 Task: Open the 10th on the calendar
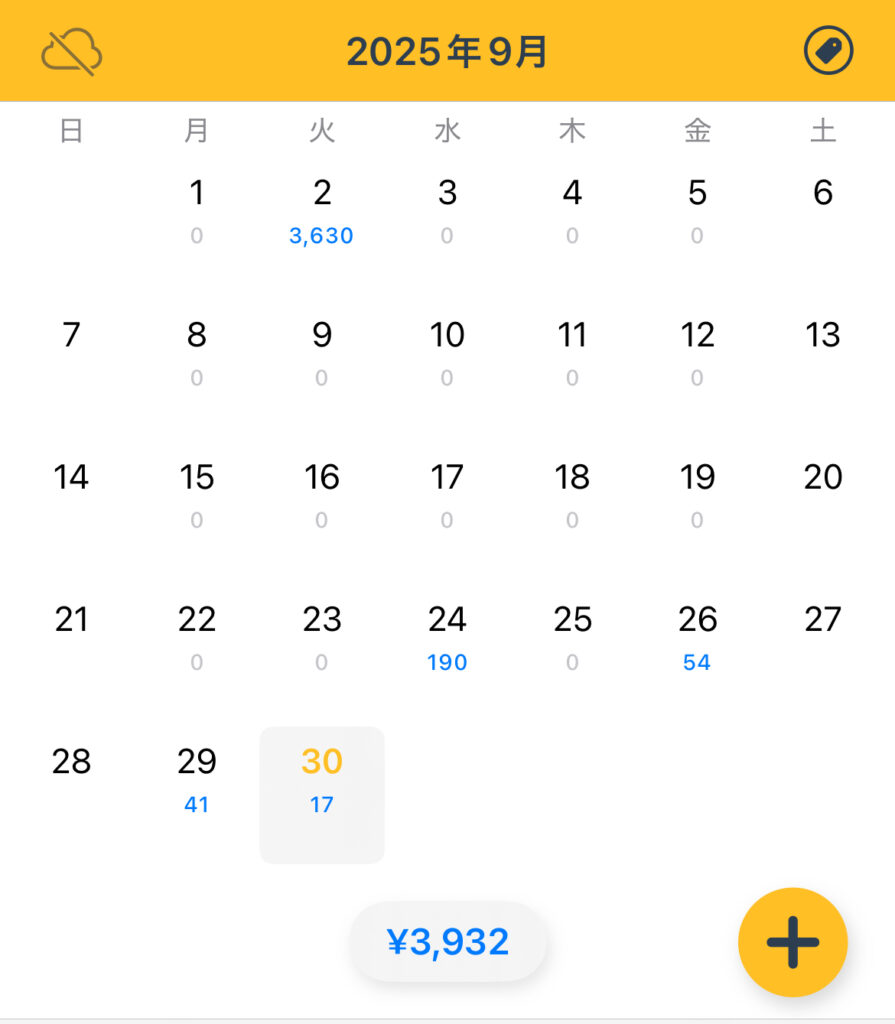pos(447,351)
